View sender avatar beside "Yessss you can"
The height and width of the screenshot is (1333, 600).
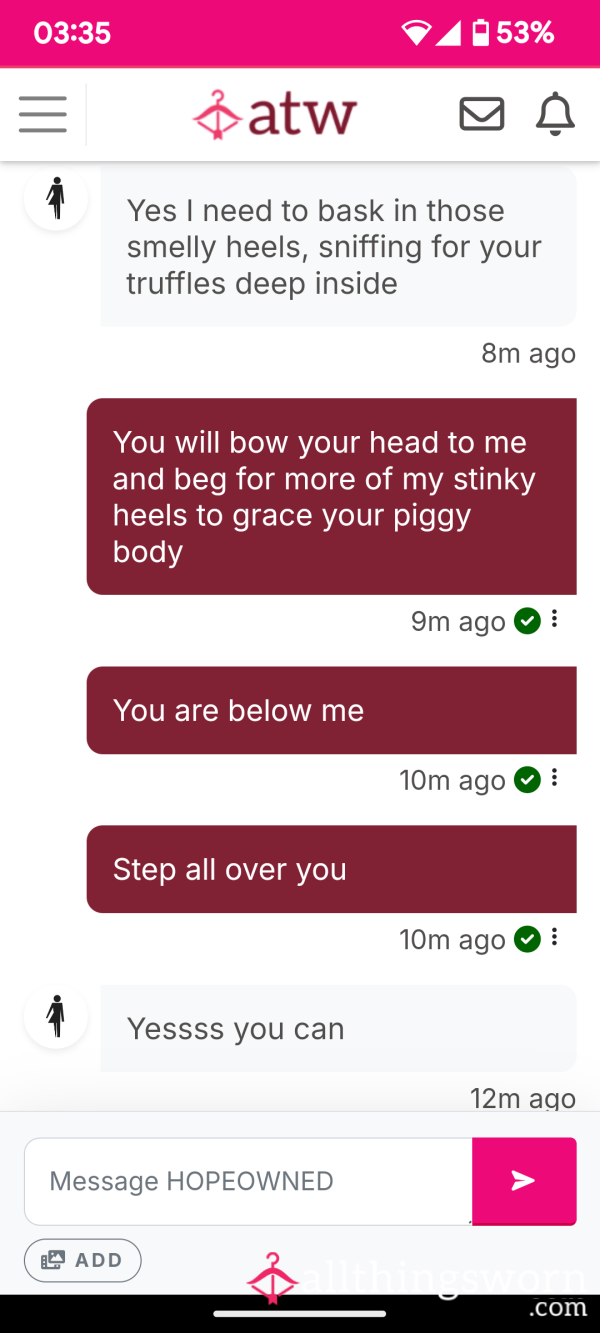(56, 1016)
